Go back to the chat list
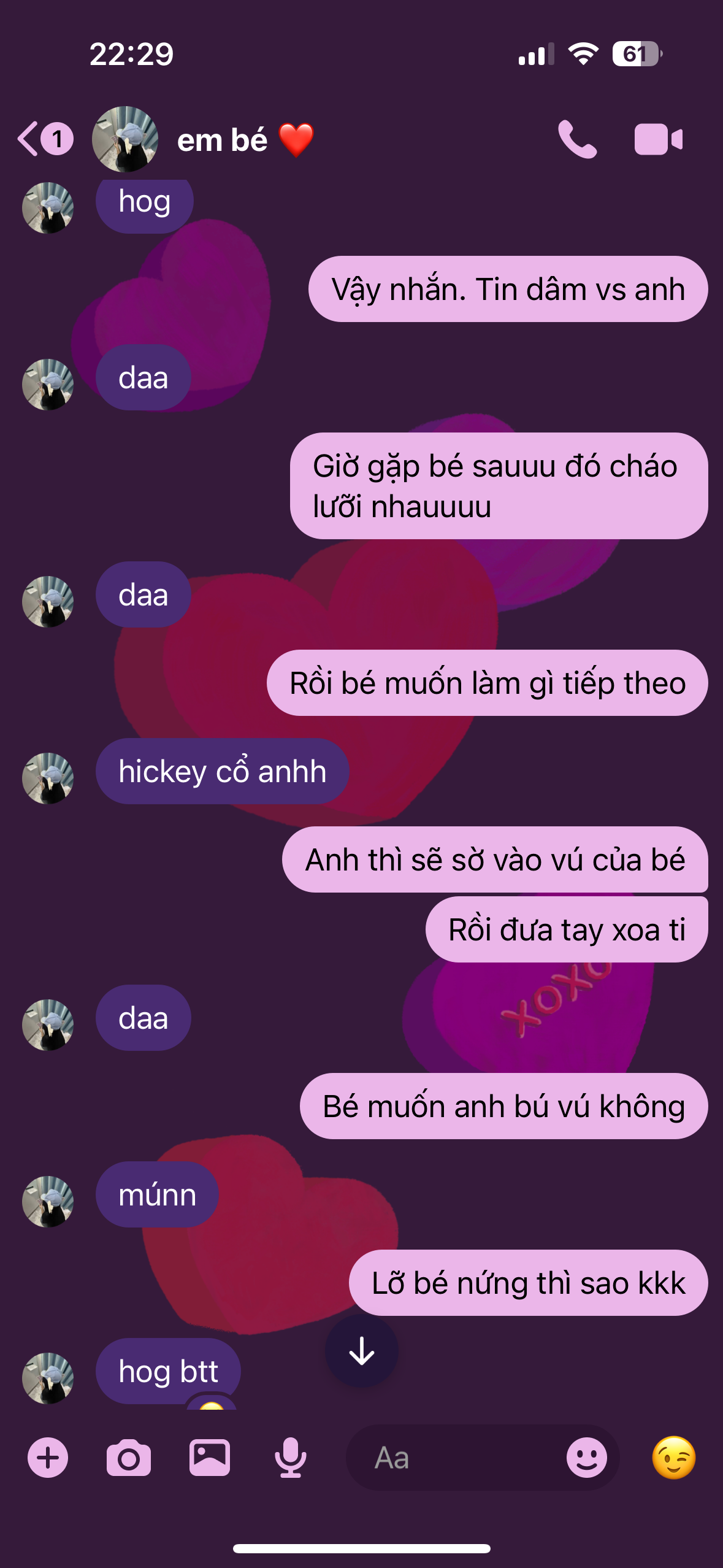Viewport: 723px width, 1568px height. coord(29,139)
